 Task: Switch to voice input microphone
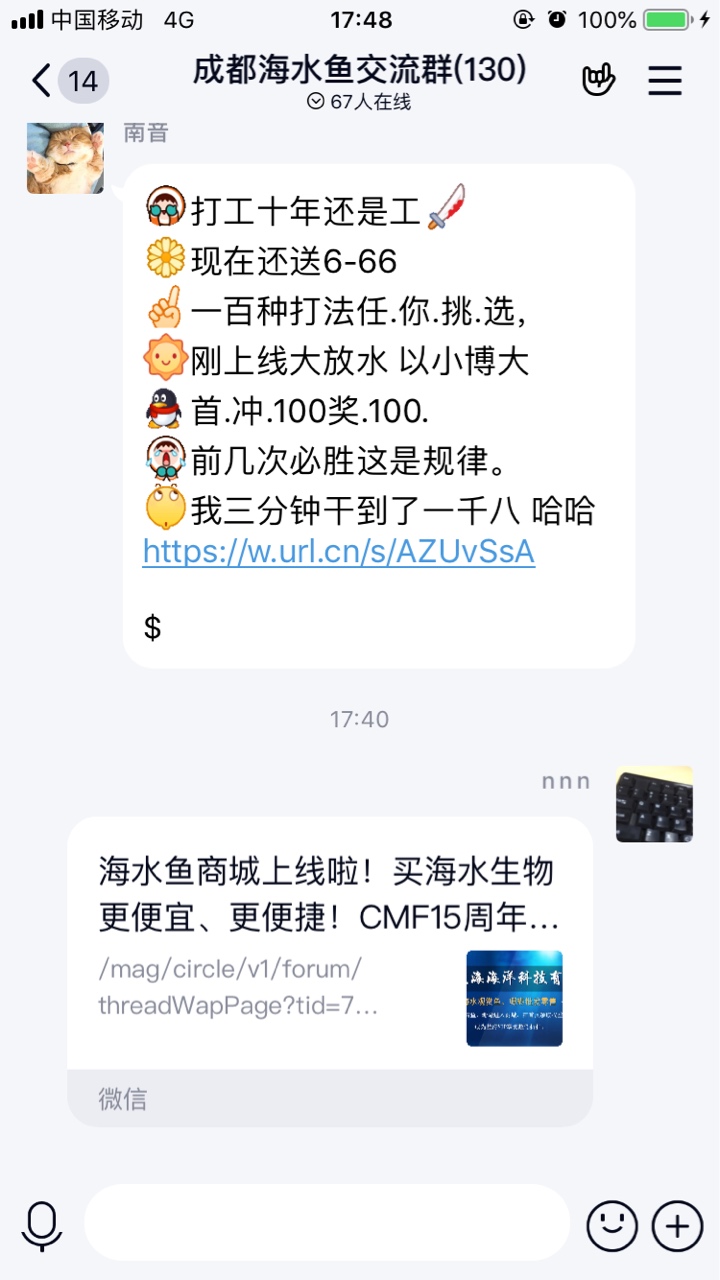(x=42, y=1225)
